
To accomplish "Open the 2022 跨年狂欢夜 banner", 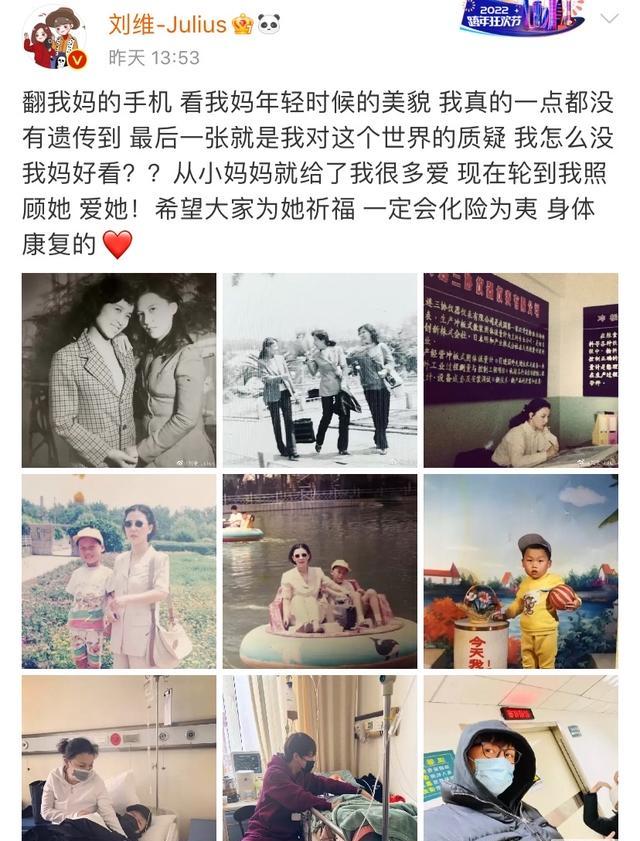I will 522,18.
